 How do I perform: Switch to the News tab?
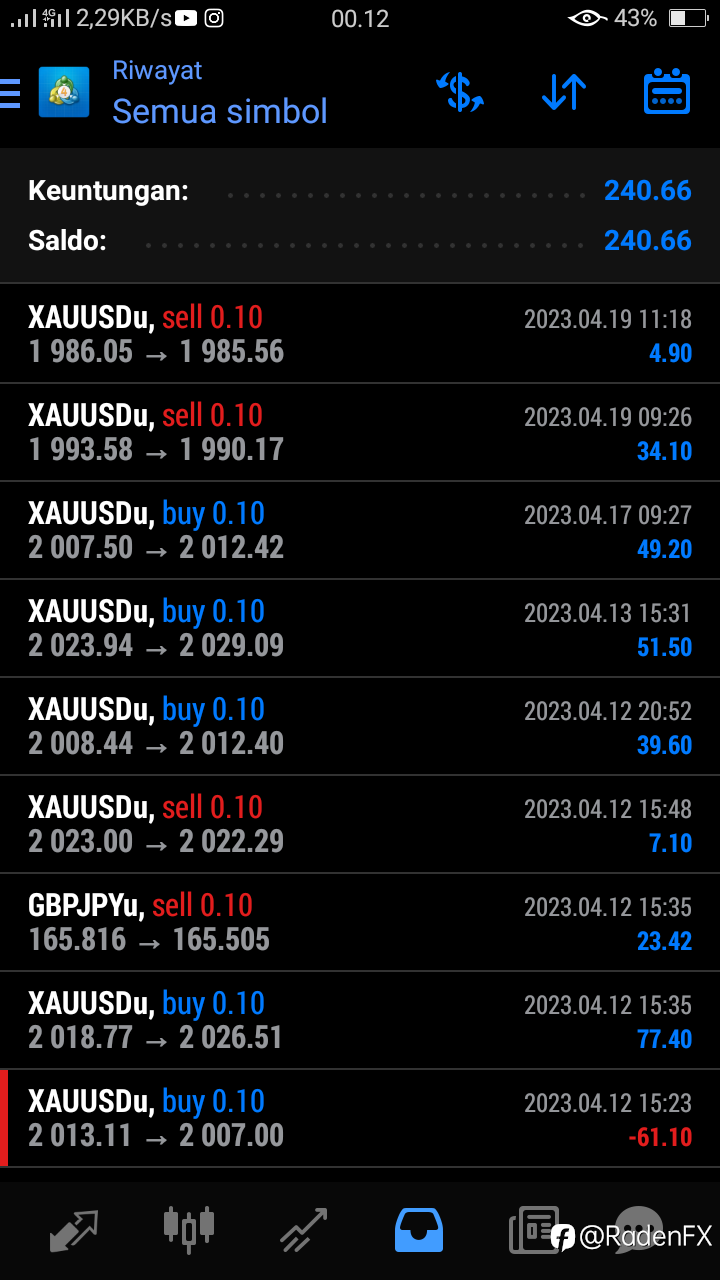(534, 1230)
